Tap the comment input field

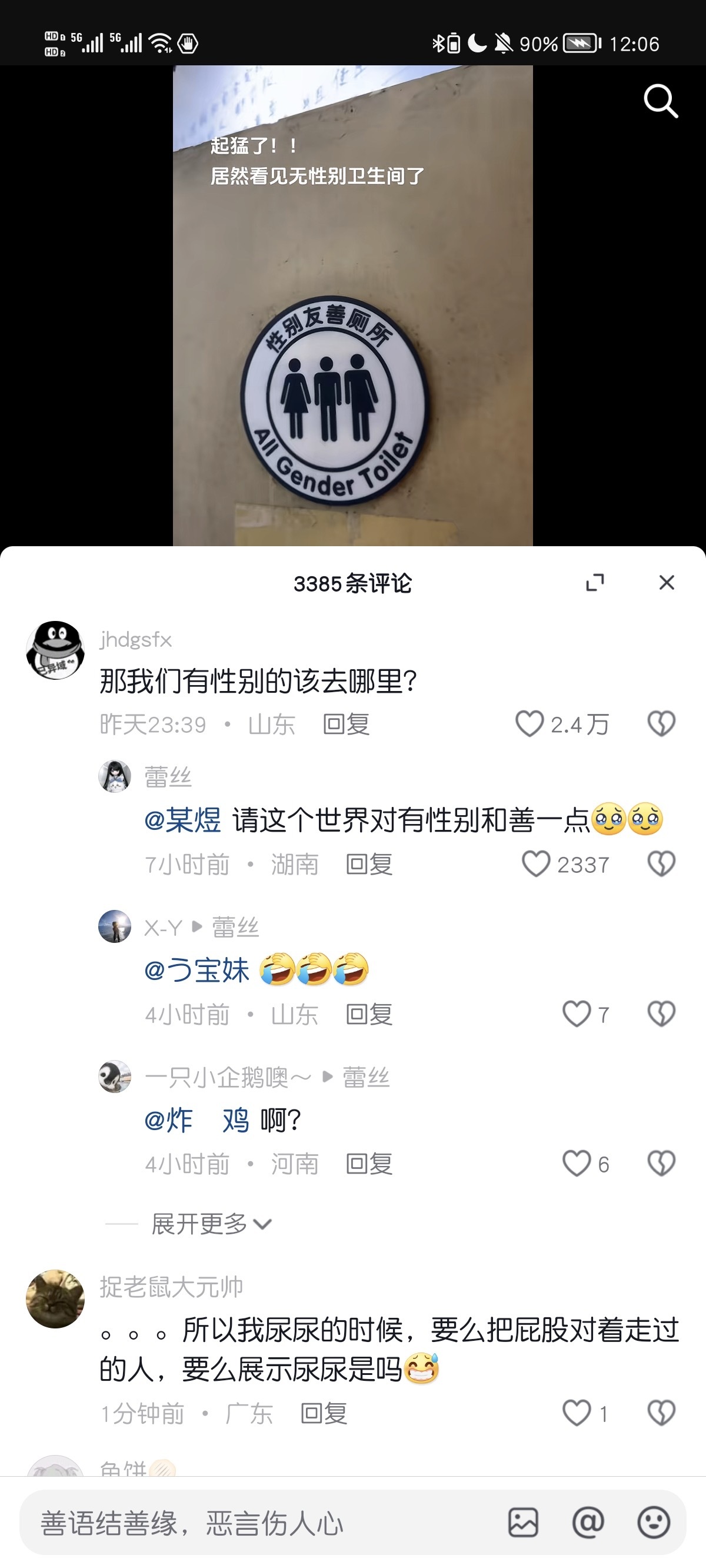pos(255,1523)
